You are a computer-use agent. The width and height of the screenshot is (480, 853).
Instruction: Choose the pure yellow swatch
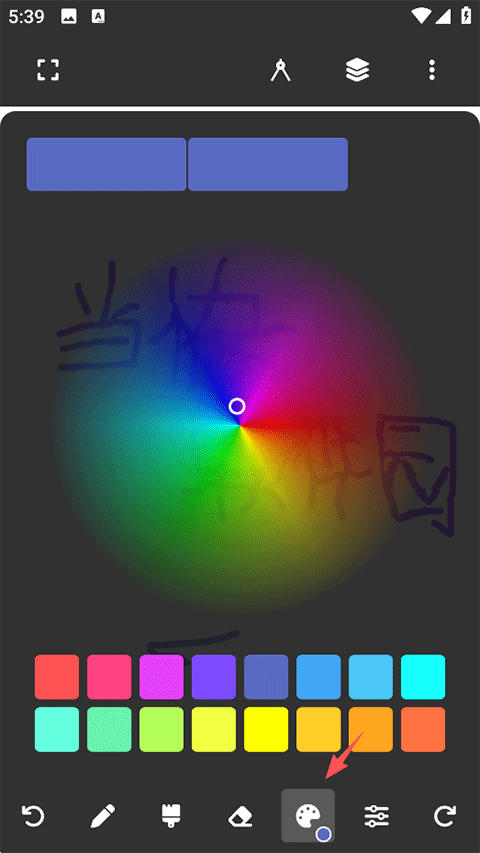click(x=266, y=730)
